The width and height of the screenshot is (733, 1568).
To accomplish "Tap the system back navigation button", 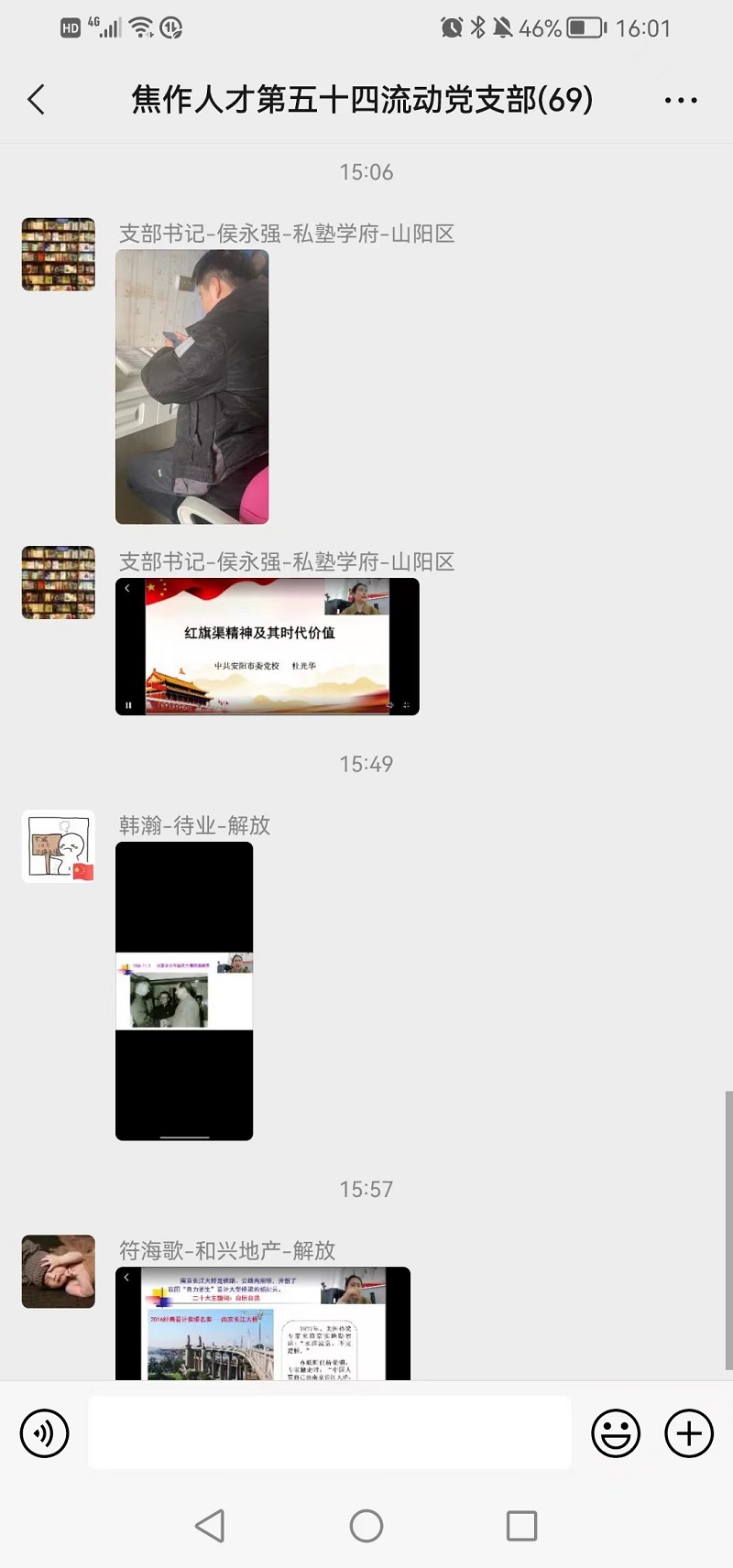I will [x=211, y=1526].
